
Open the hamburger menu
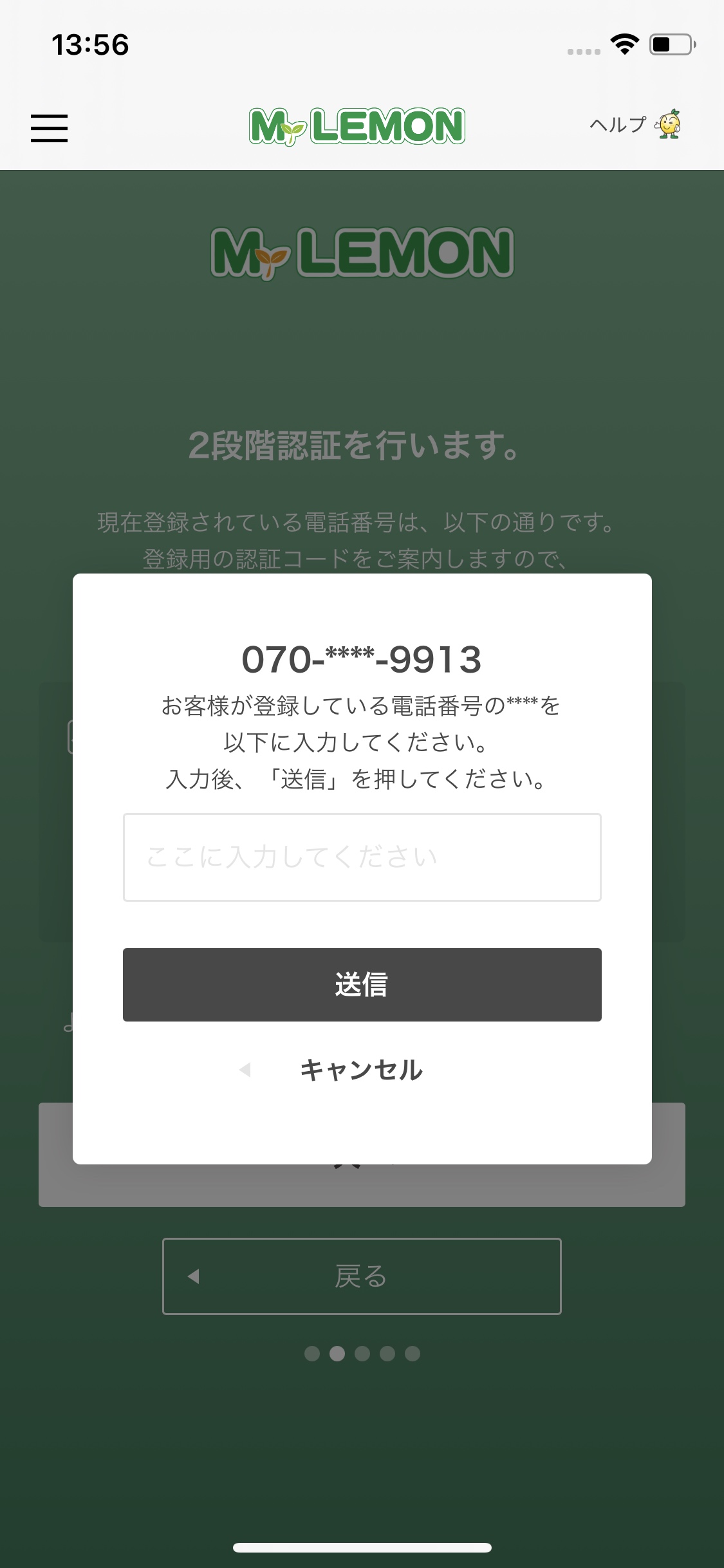pos(49,127)
